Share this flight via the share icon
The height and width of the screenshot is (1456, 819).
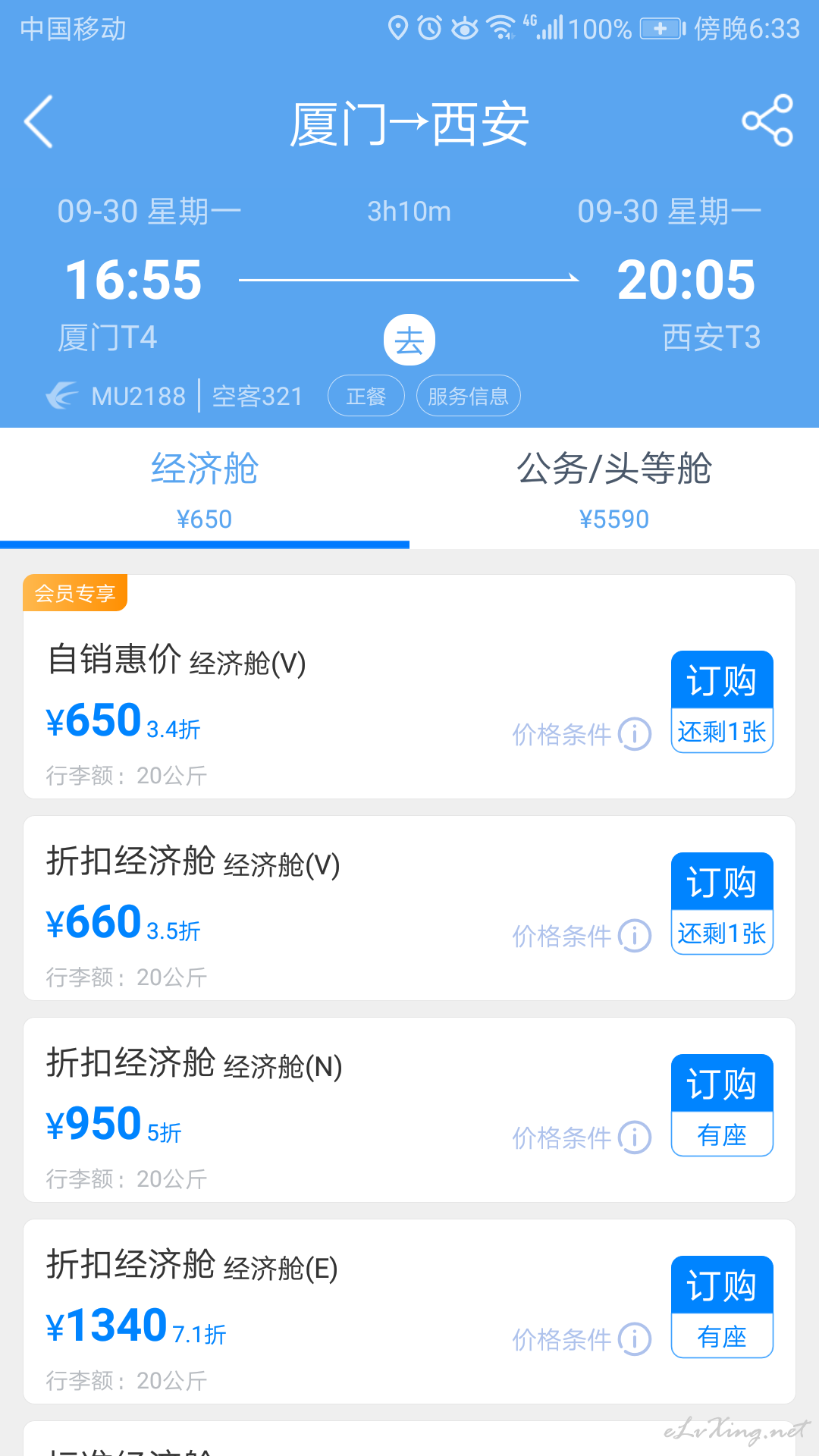(767, 121)
